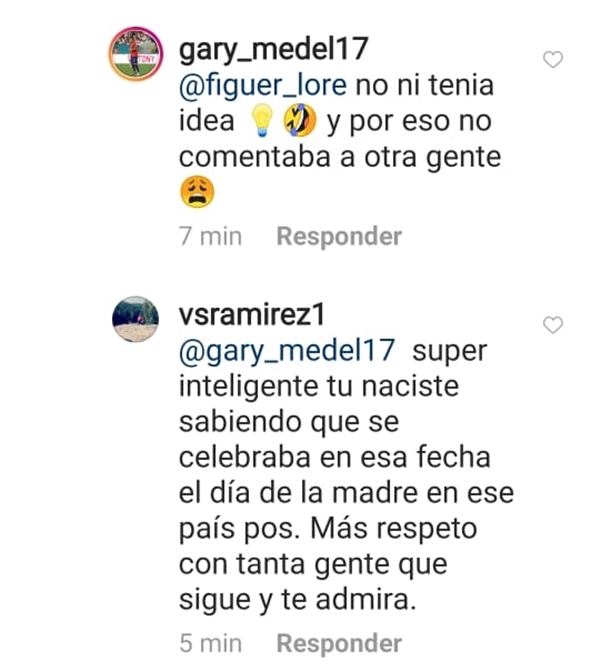
Task: Open the vsramirez1 username above the second comment
Action: tap(251, 312)
